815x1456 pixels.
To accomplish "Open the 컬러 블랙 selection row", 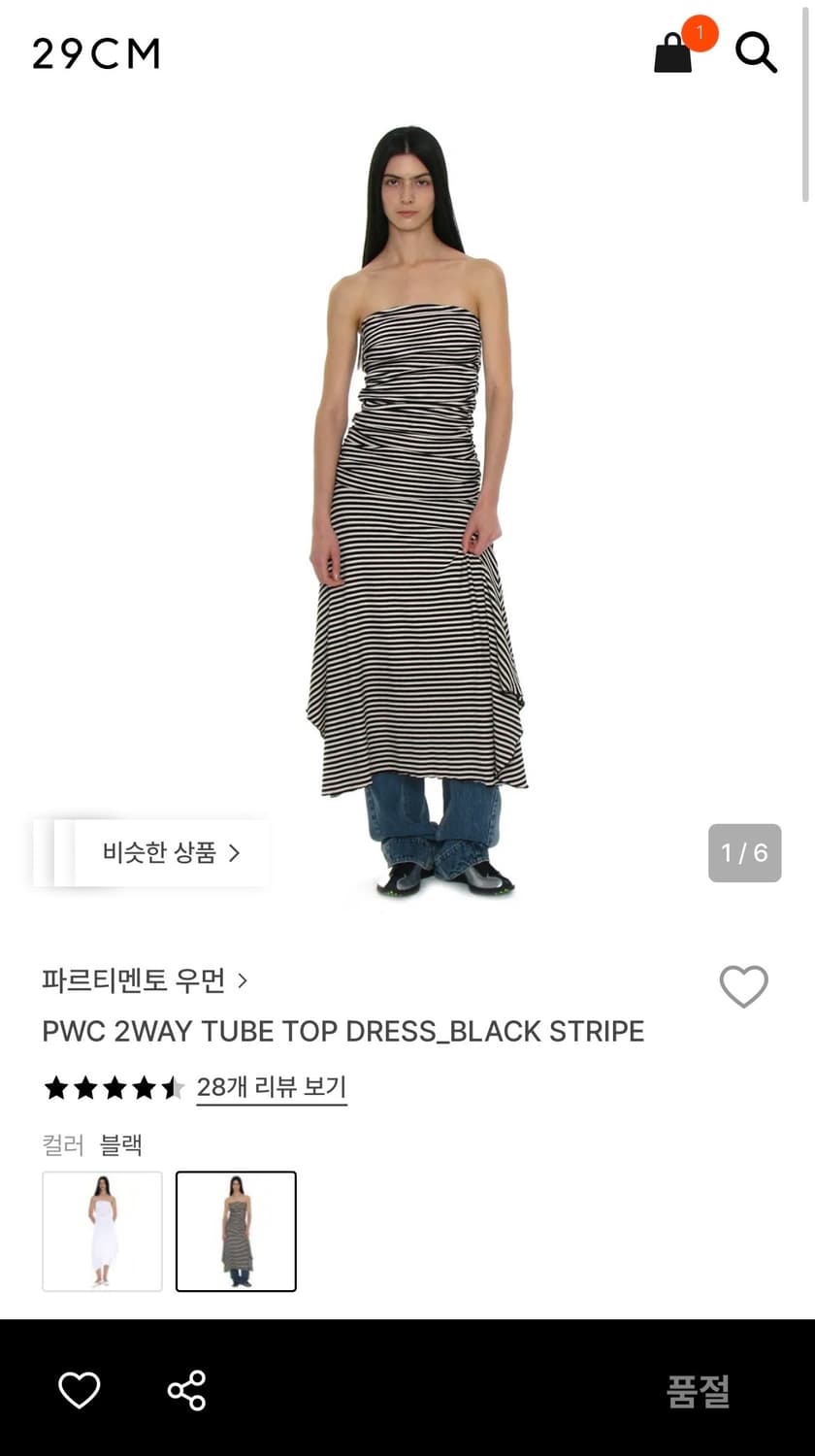I will pyautogui.click(x=92, y=1145).
